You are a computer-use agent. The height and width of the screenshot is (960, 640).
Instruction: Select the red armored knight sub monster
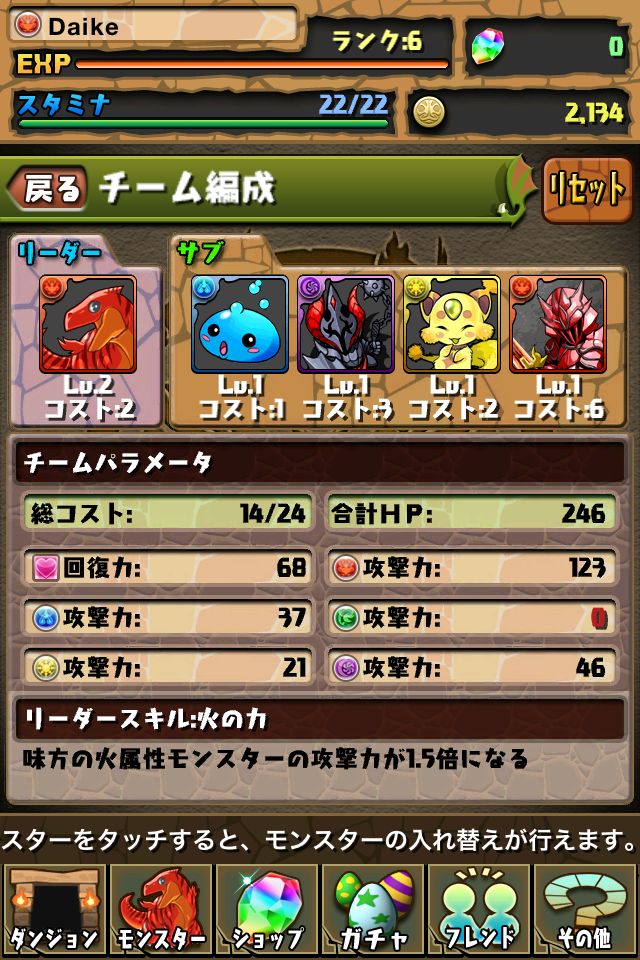(x=557, y=325)
